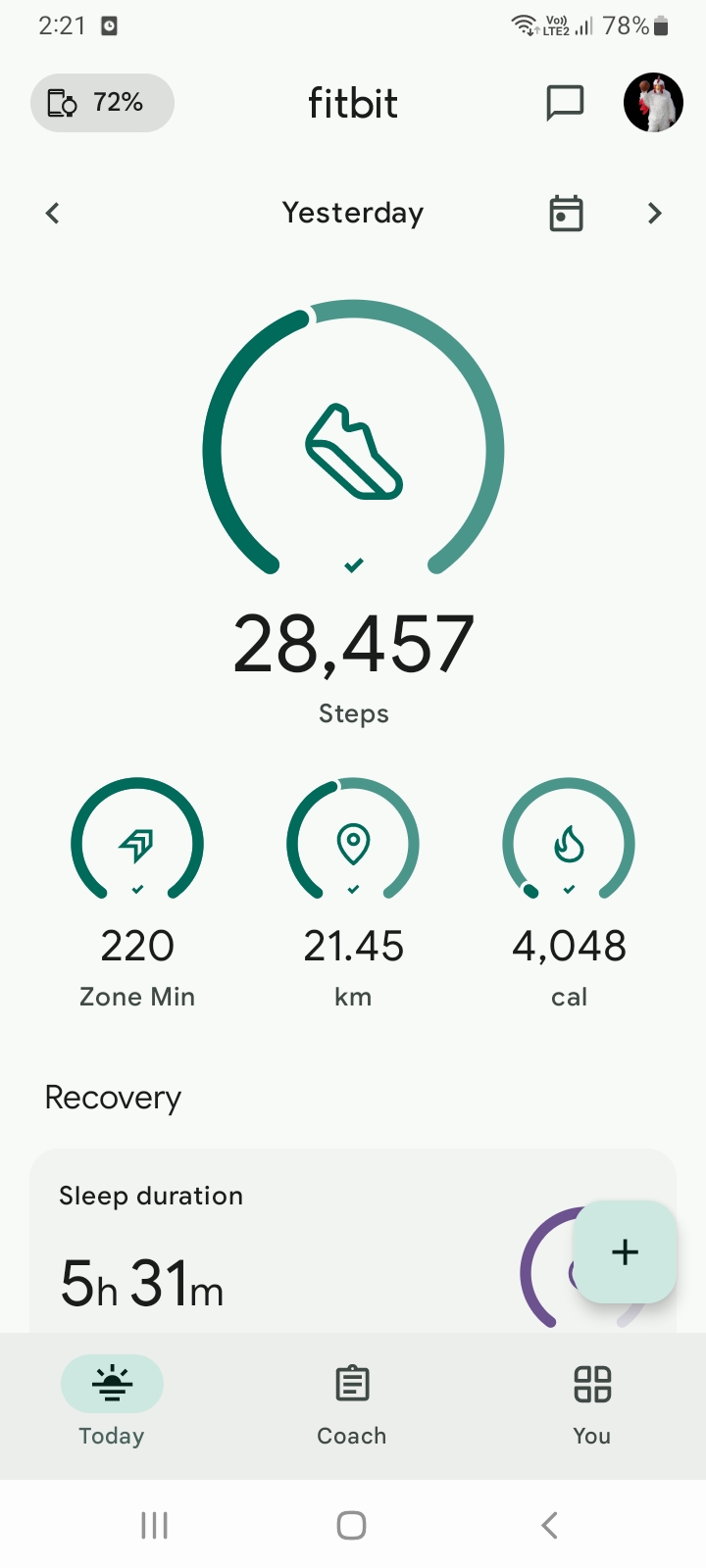
Task: Open the messages inbox icon
Action: pos(565,103)
